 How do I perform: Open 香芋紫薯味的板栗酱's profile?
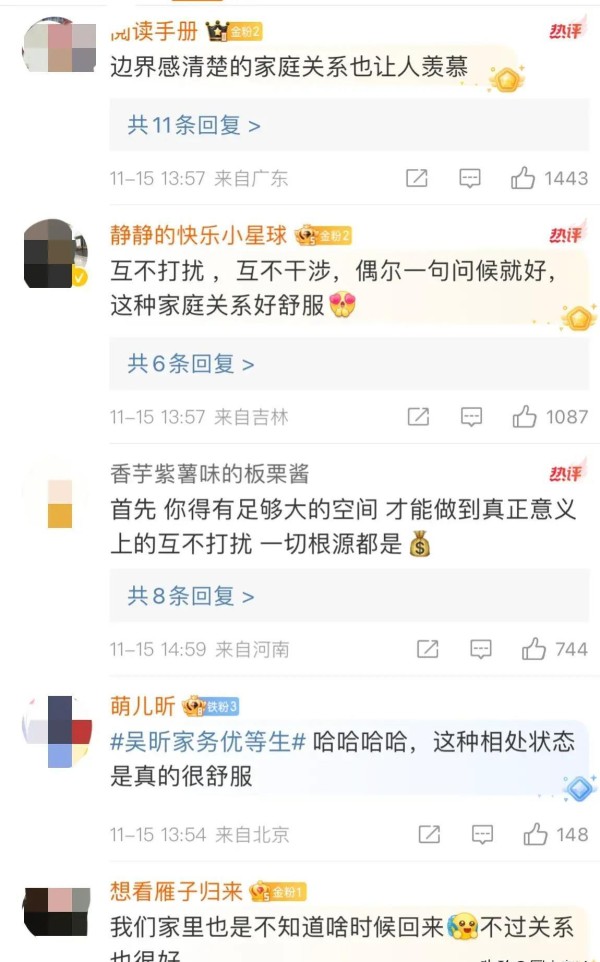209,474
